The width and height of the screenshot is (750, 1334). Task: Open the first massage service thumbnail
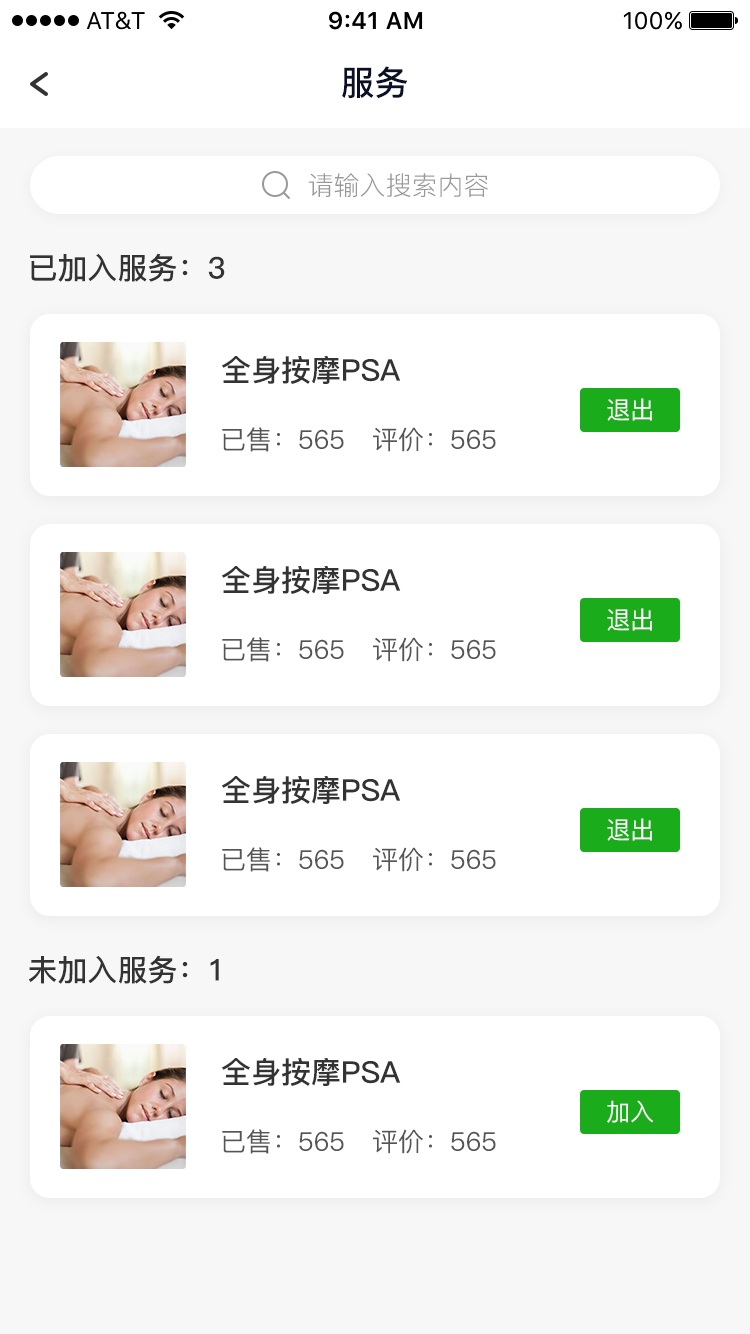point(122,404)
